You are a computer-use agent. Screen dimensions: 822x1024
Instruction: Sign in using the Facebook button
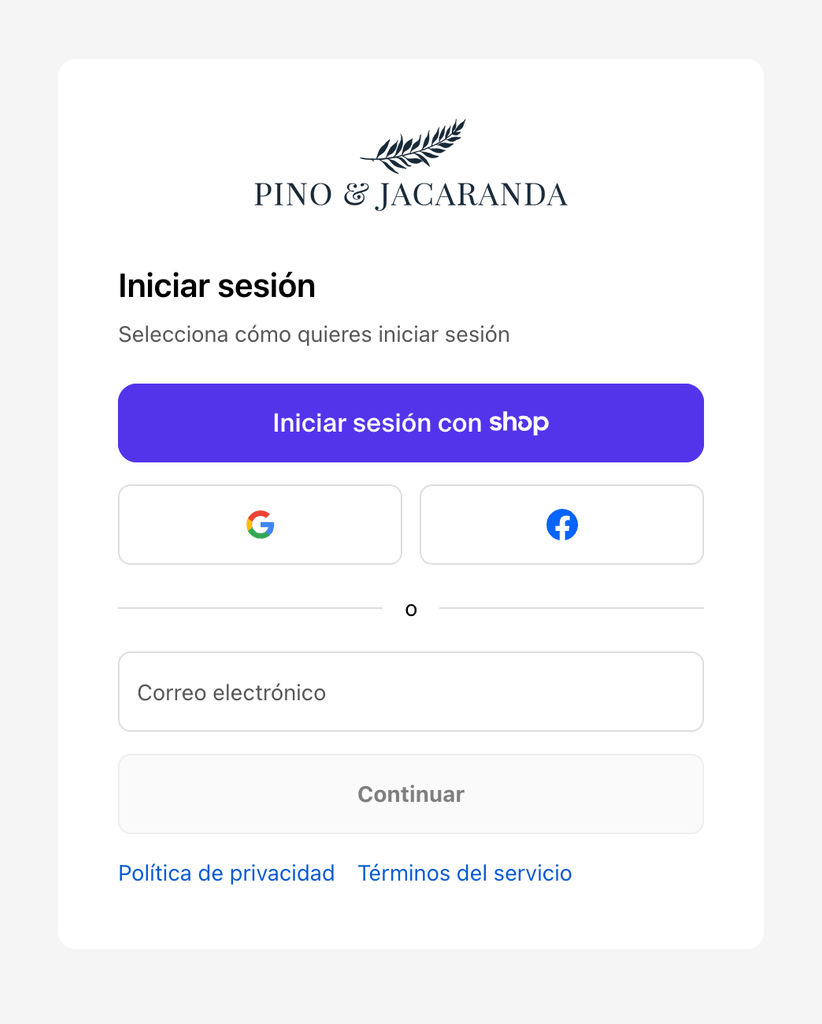pos(561,524)
